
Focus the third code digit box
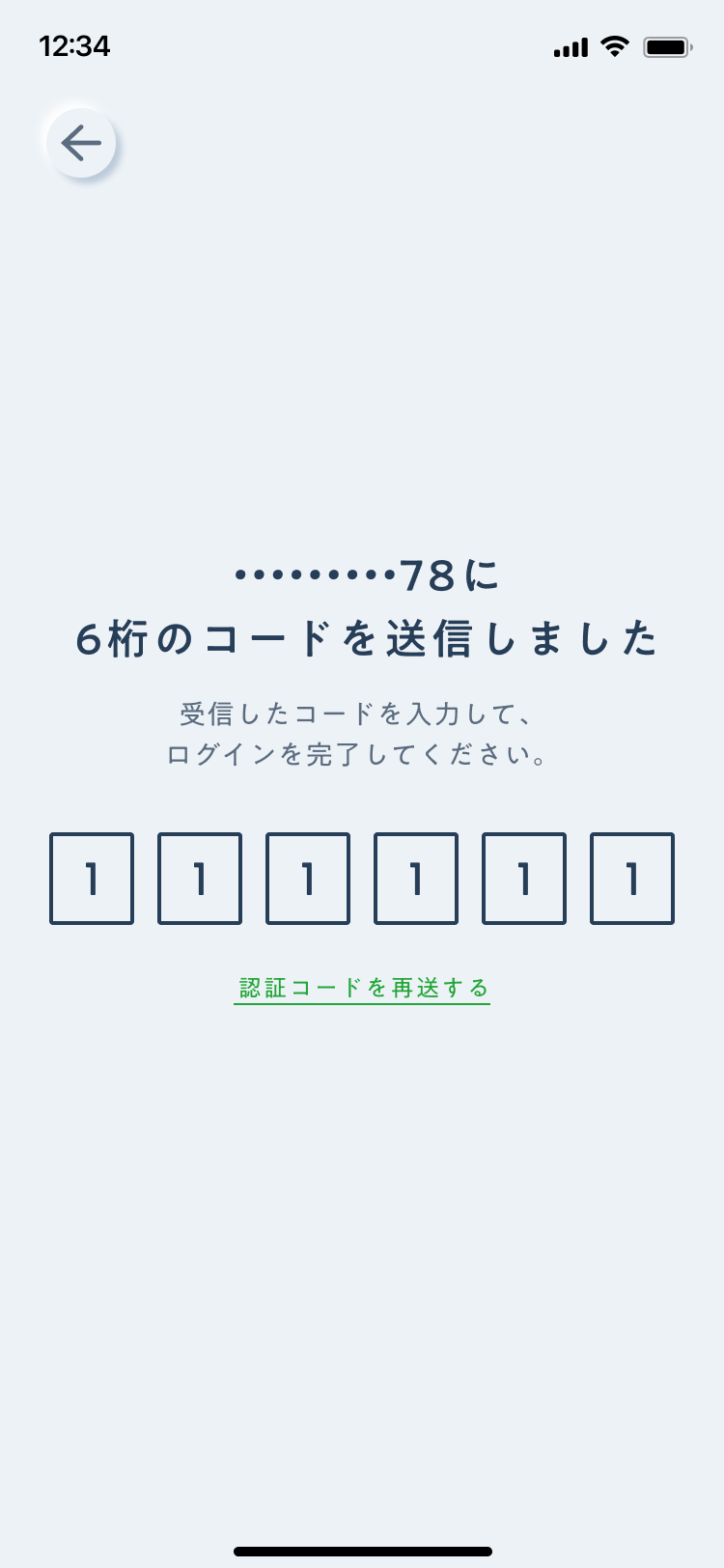[308, 879]
